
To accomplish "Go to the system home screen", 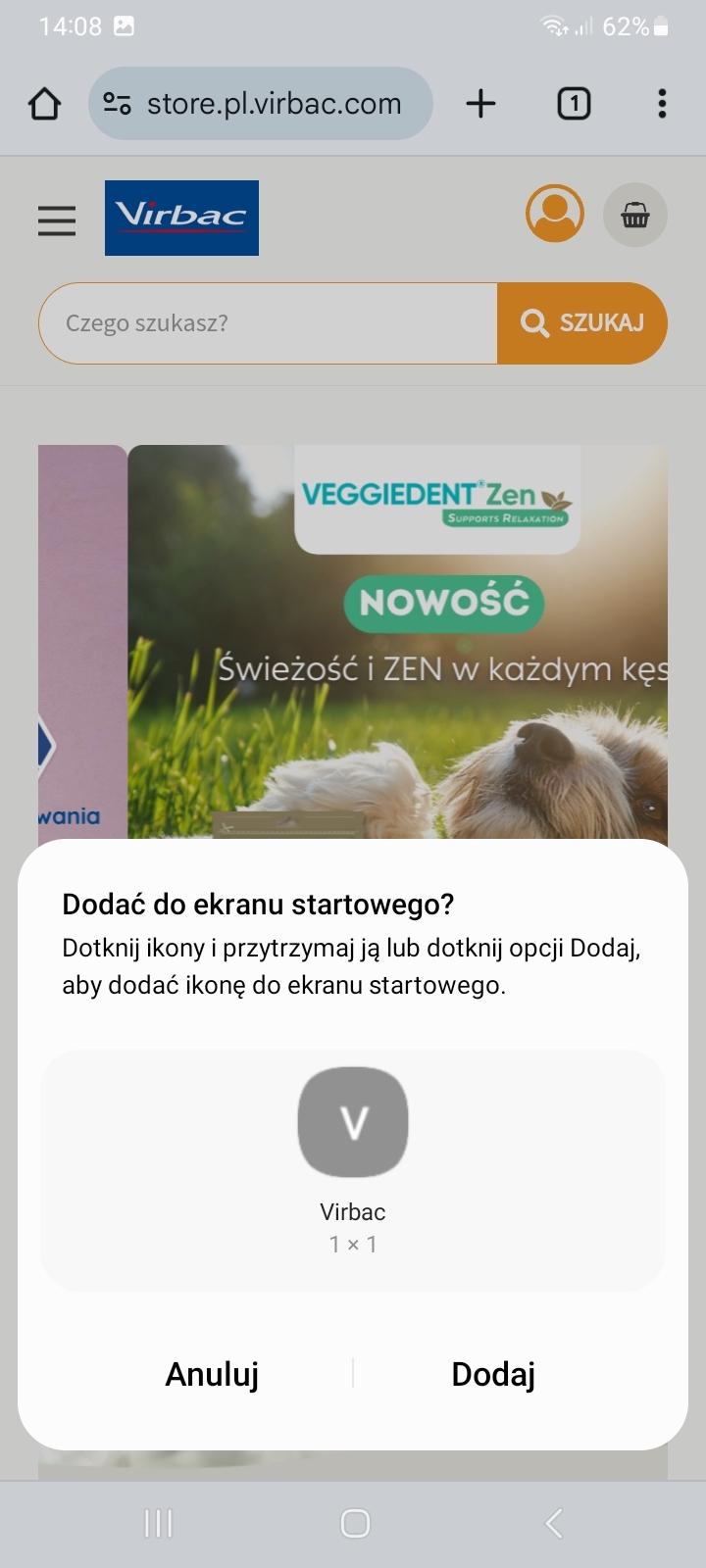I will pos(354,1523).
